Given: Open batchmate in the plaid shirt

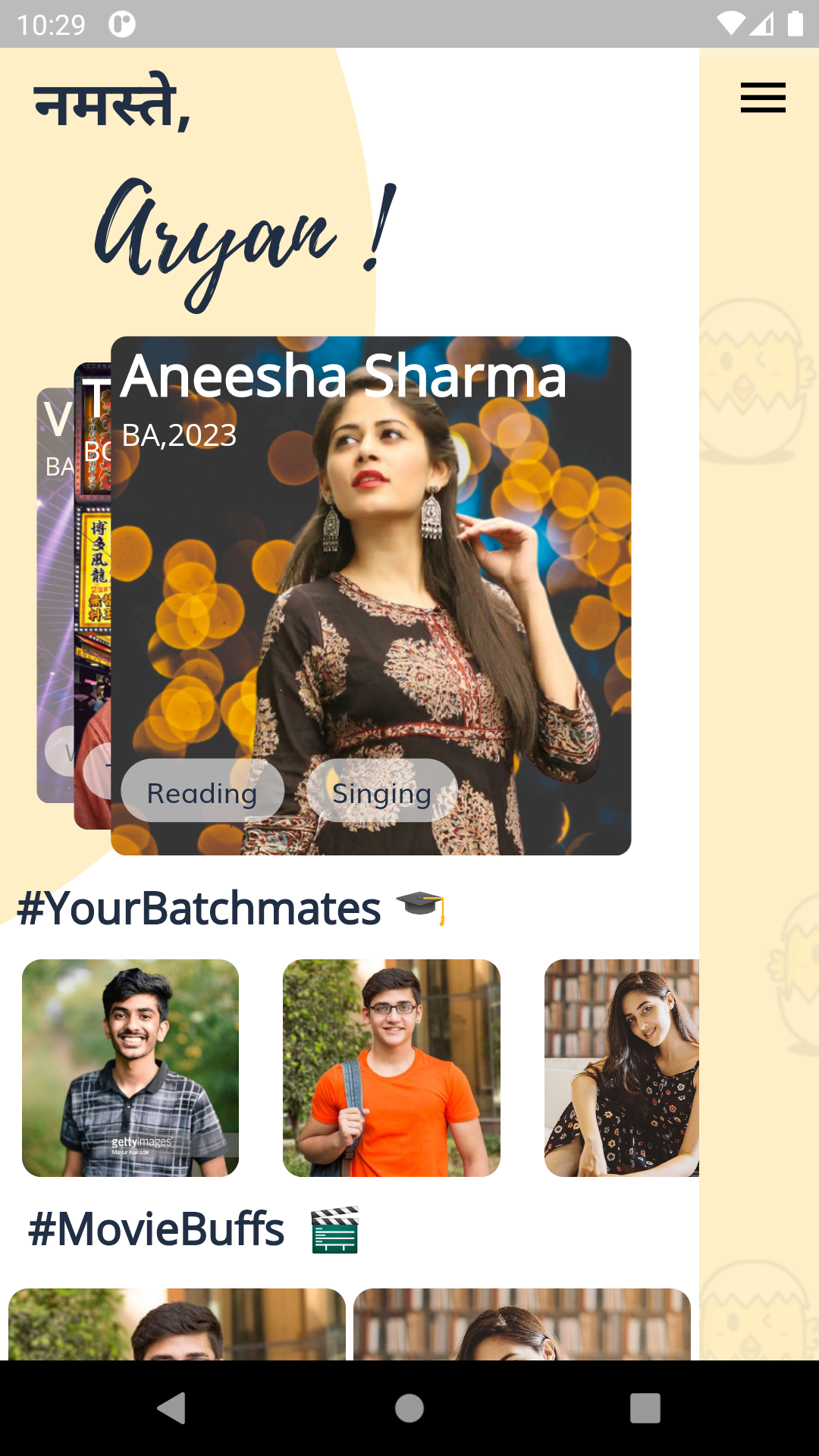Looking at the screenshot, I should pyautogui.click(x=130, y=1068).
